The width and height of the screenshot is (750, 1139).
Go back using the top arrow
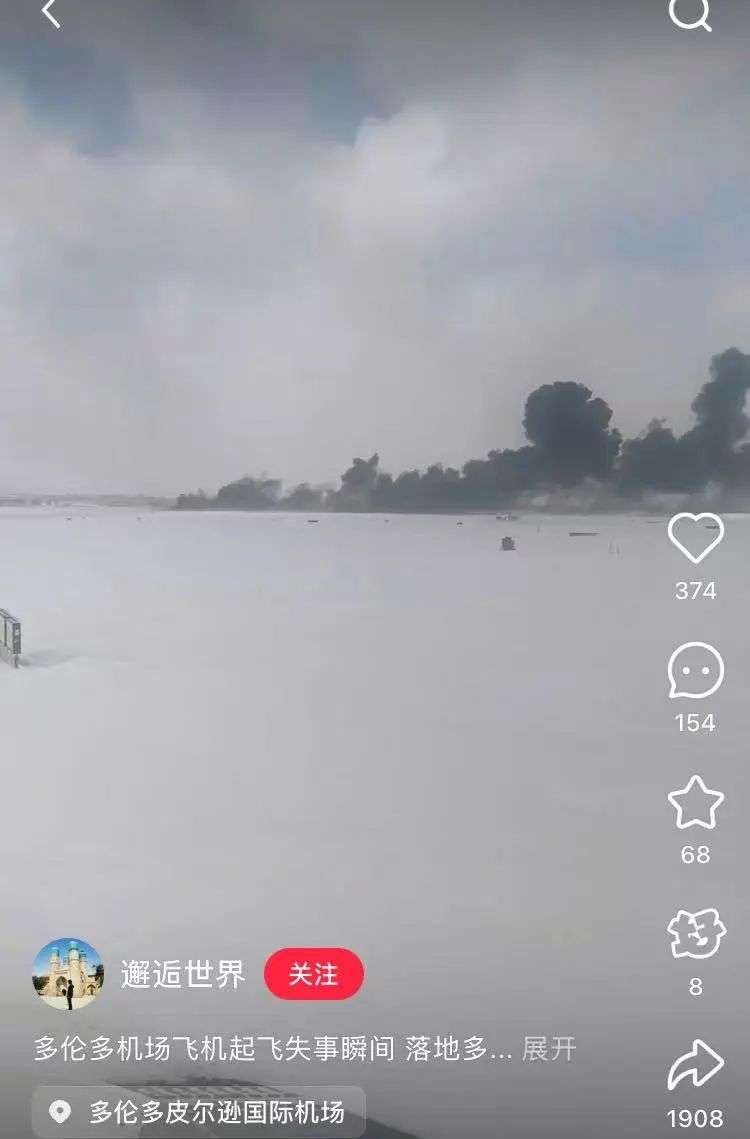(x=50, y=13)
